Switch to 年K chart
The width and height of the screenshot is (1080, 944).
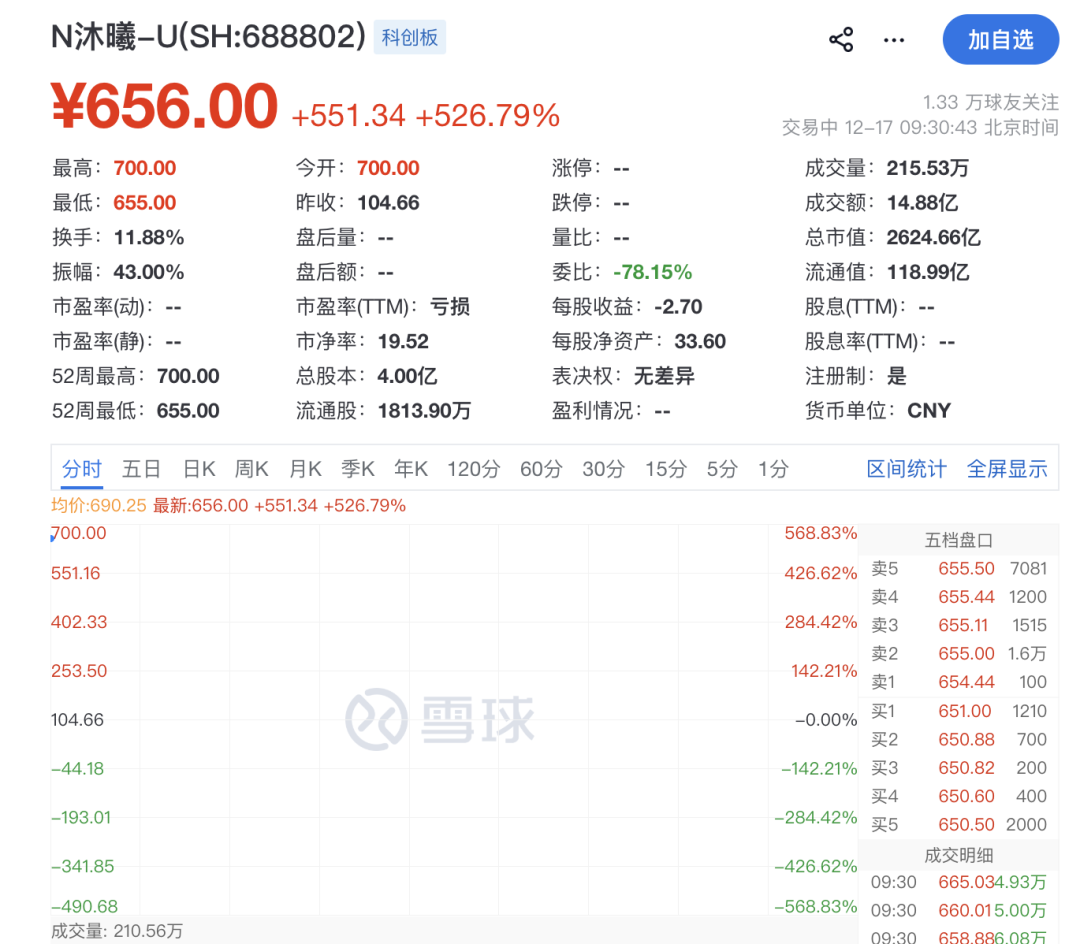coord(411,469)
